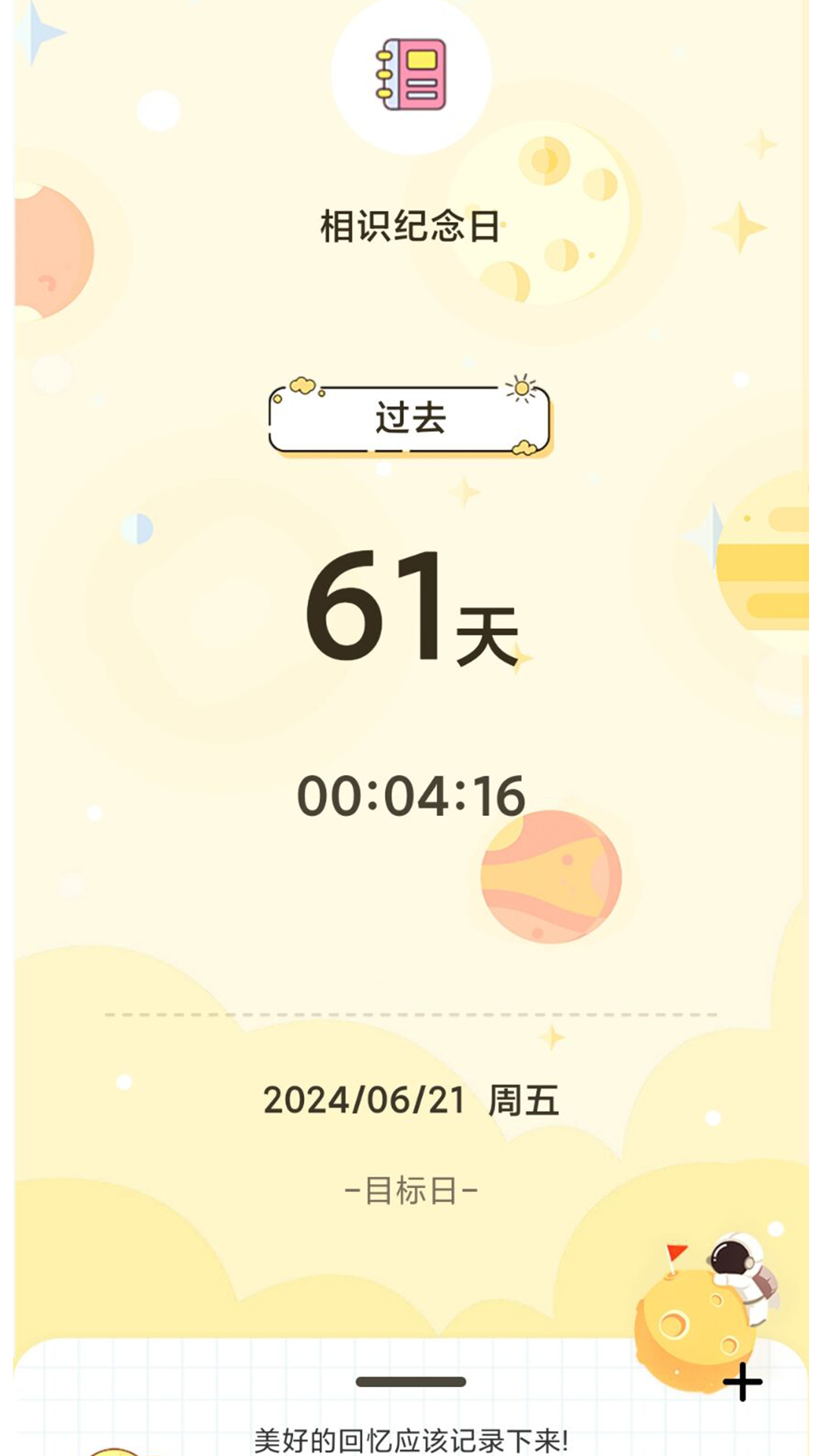Viewport: 819px width, 1456px height.
Task: Tap the plus button to add memory
Action: [742, 1382]
